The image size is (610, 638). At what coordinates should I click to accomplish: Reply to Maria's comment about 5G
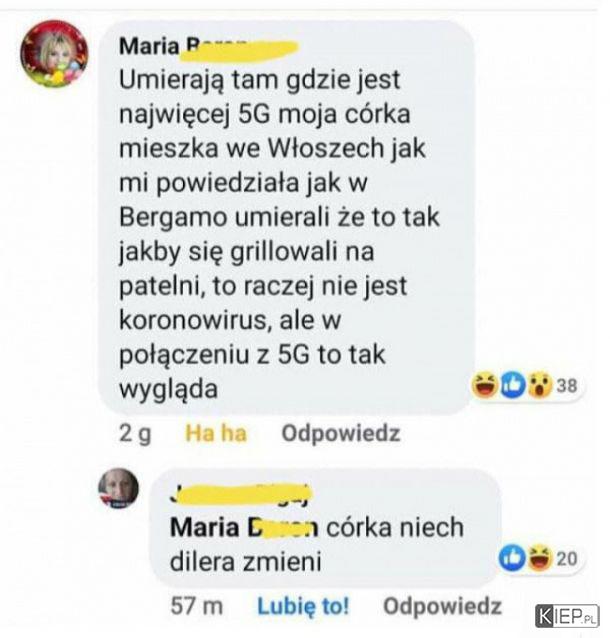[x=340, y=433]
